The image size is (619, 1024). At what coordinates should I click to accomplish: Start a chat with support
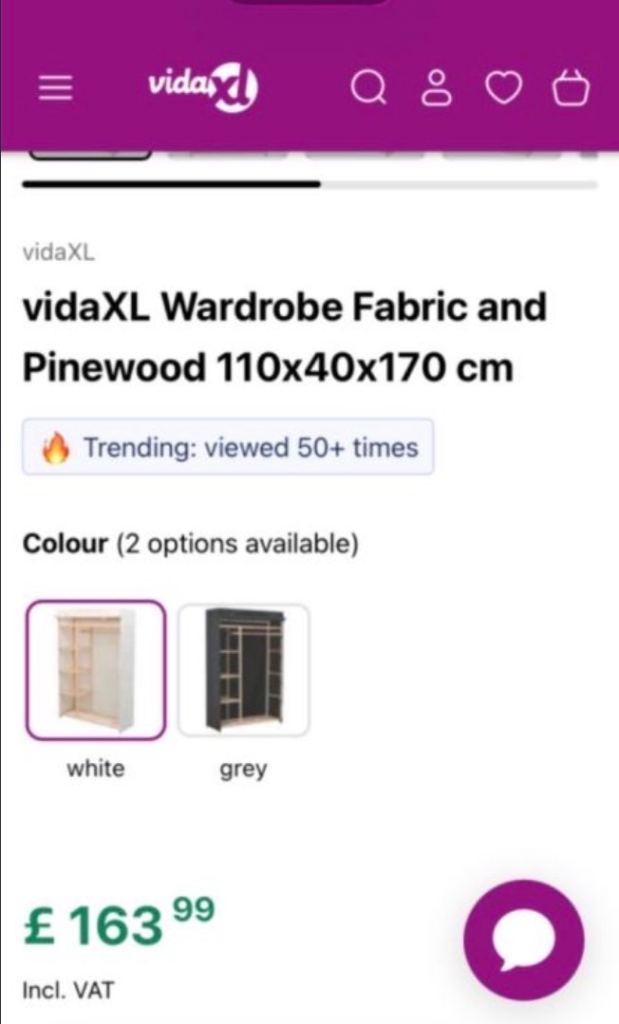click(x=524, y=940)
